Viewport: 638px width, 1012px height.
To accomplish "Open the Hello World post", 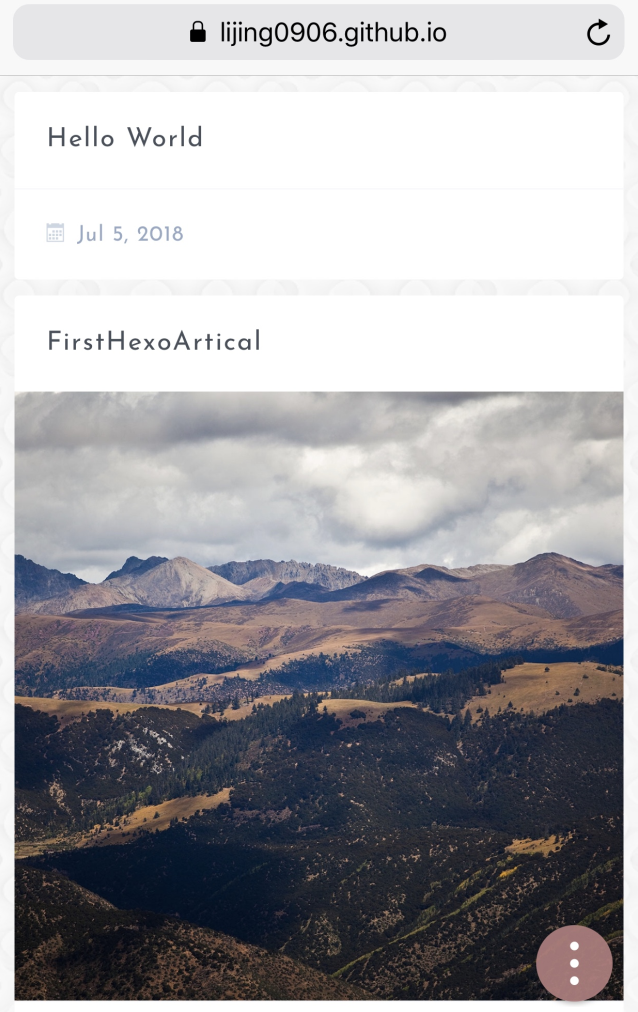I will click(x=125, y=138).
